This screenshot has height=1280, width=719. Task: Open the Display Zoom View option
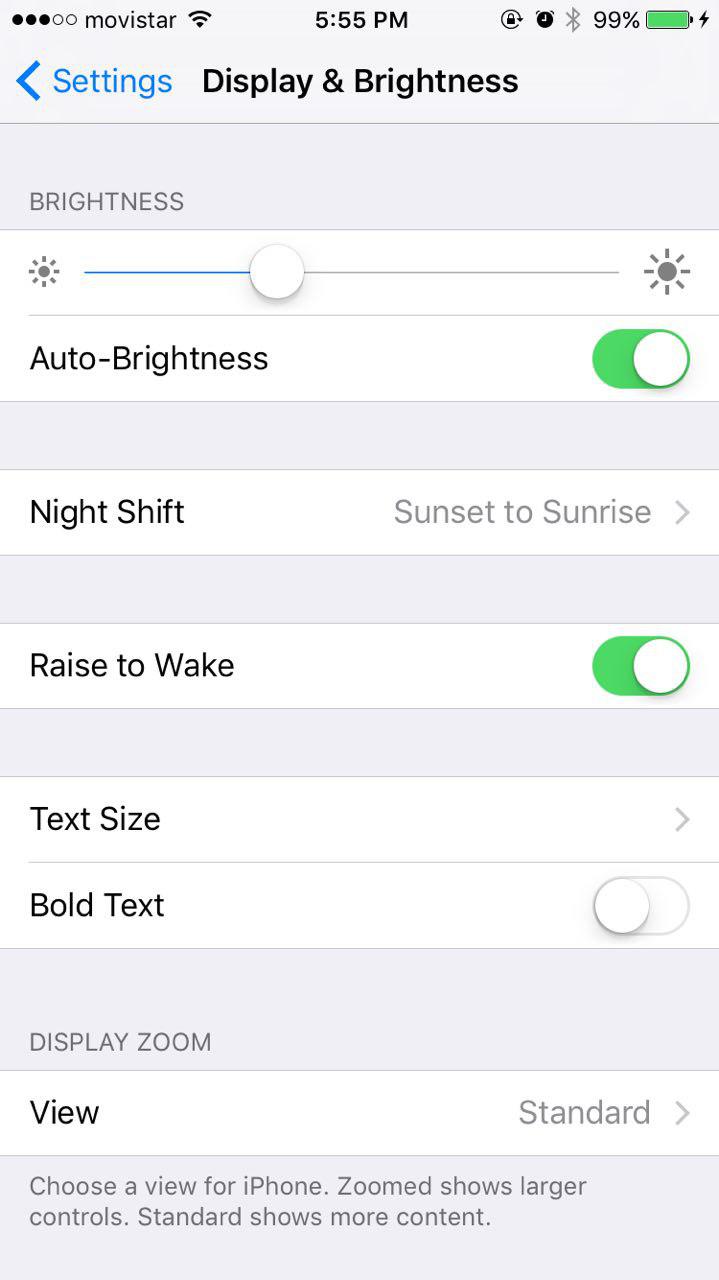tap(360, 1113)
